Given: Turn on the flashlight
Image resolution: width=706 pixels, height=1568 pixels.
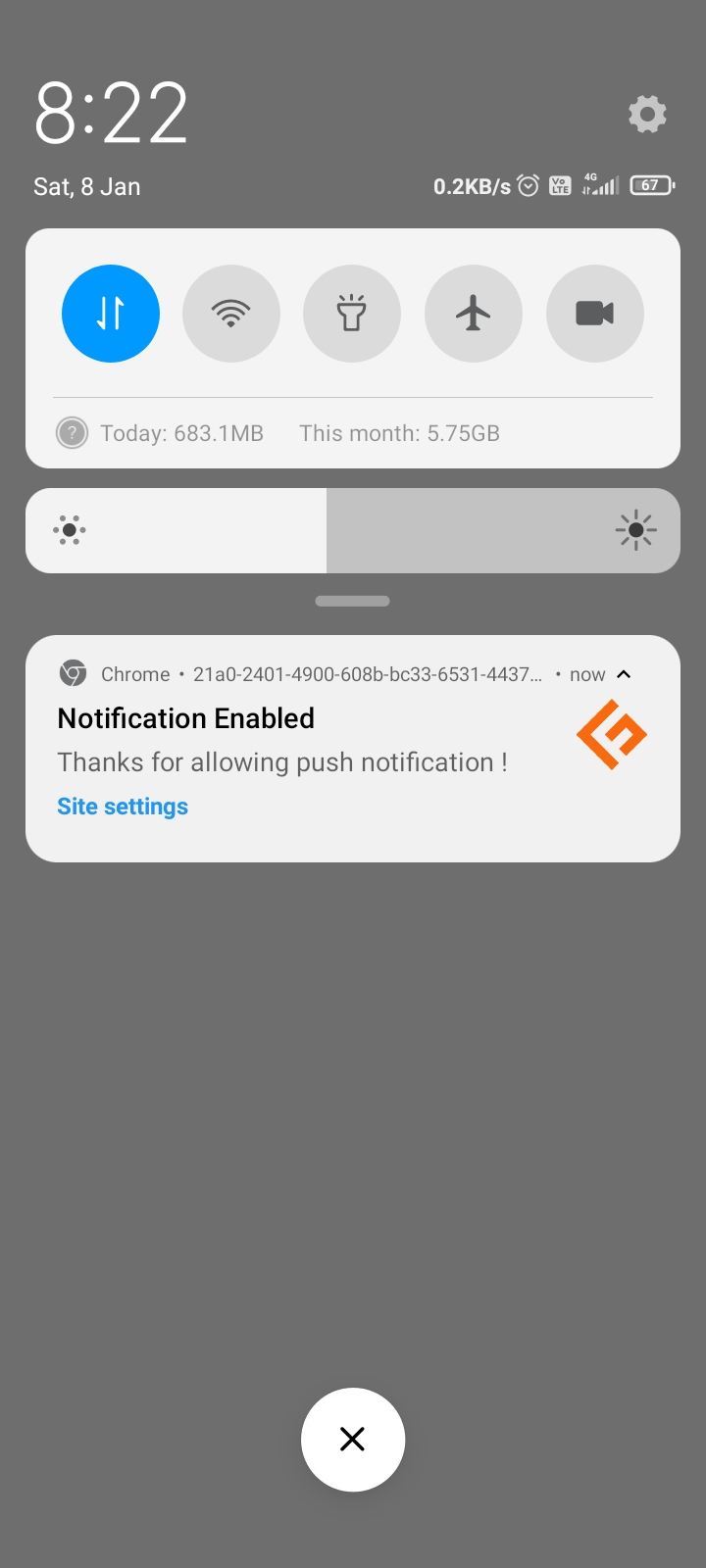Looking at the screenshot, I should pos(352,314).
